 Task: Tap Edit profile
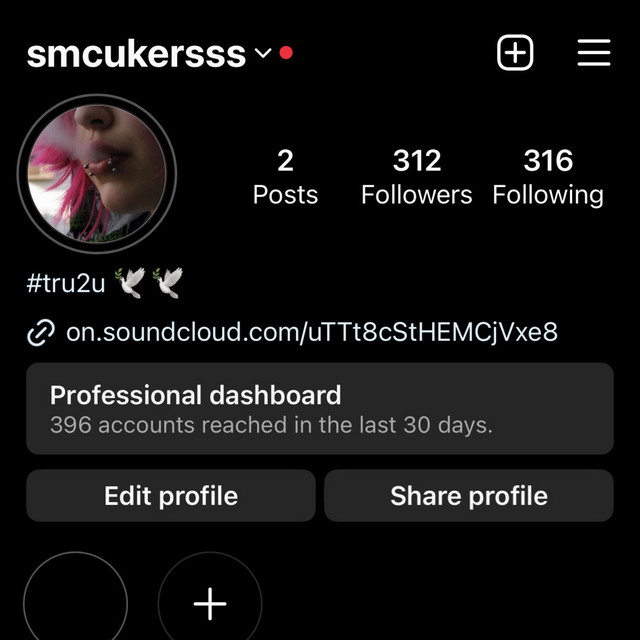point(171,496)
